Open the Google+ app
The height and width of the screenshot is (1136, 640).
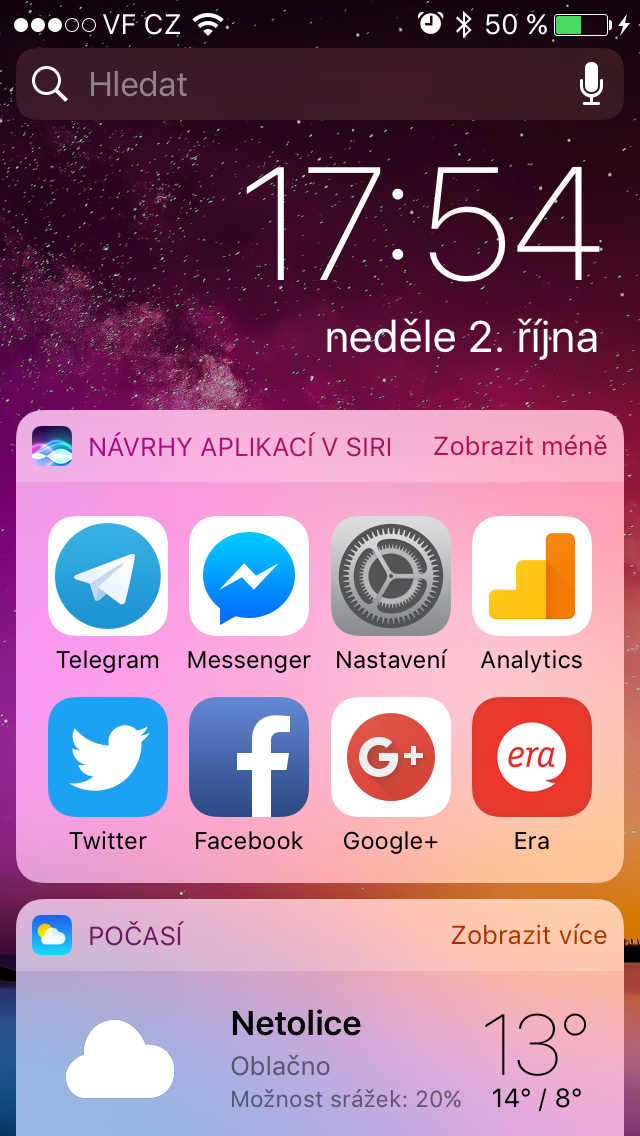point(391,757)
